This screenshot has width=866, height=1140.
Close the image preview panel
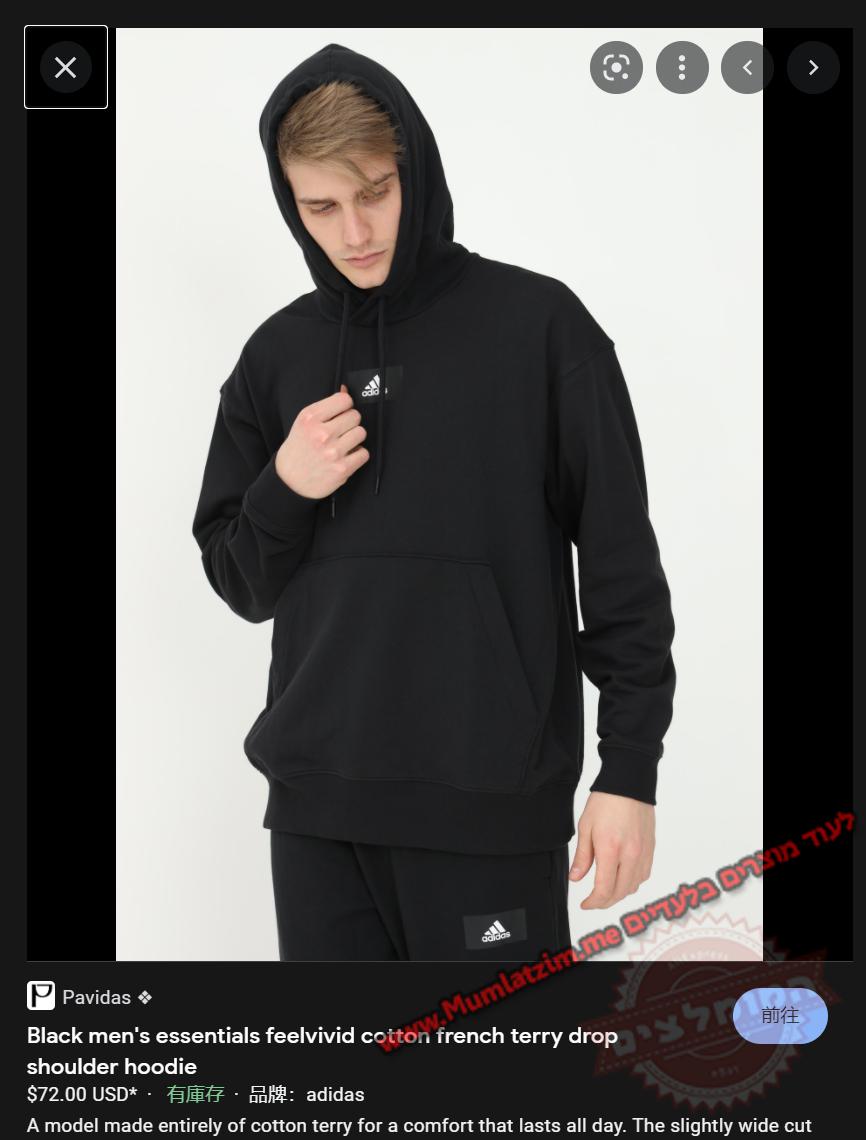[66, 67]
